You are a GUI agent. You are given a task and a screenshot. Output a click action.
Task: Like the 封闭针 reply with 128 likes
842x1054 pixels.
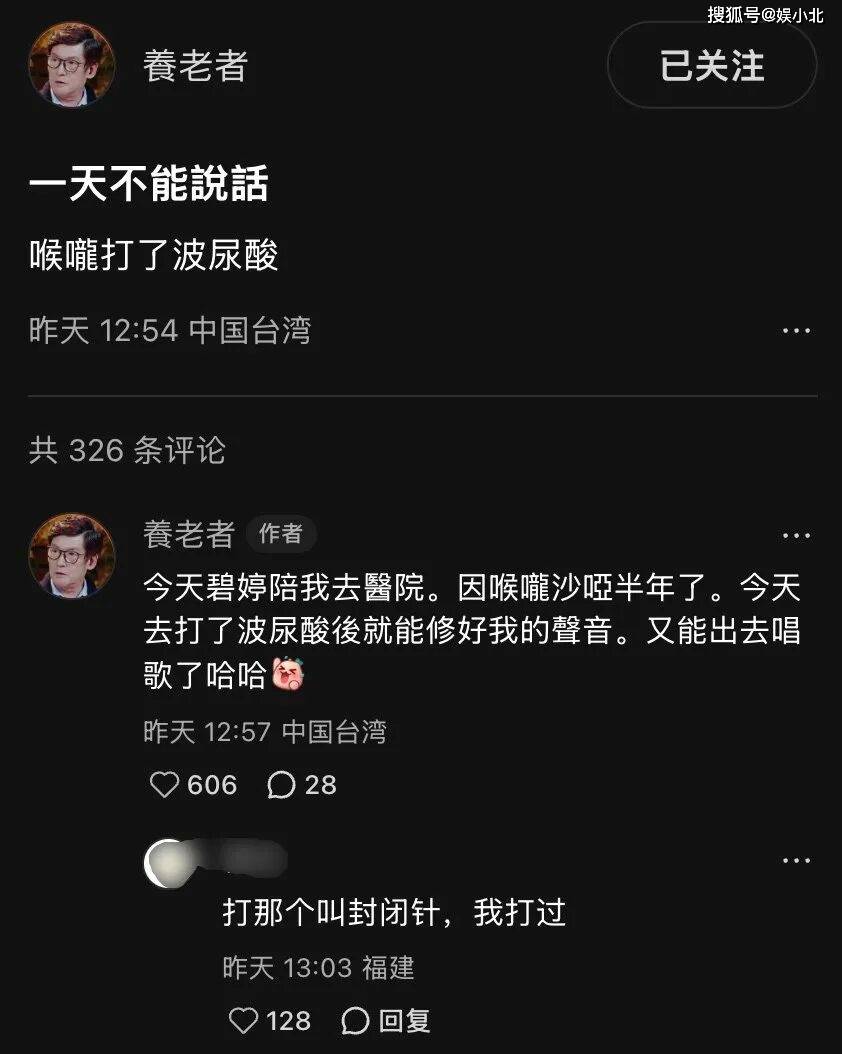[244, 1020]
